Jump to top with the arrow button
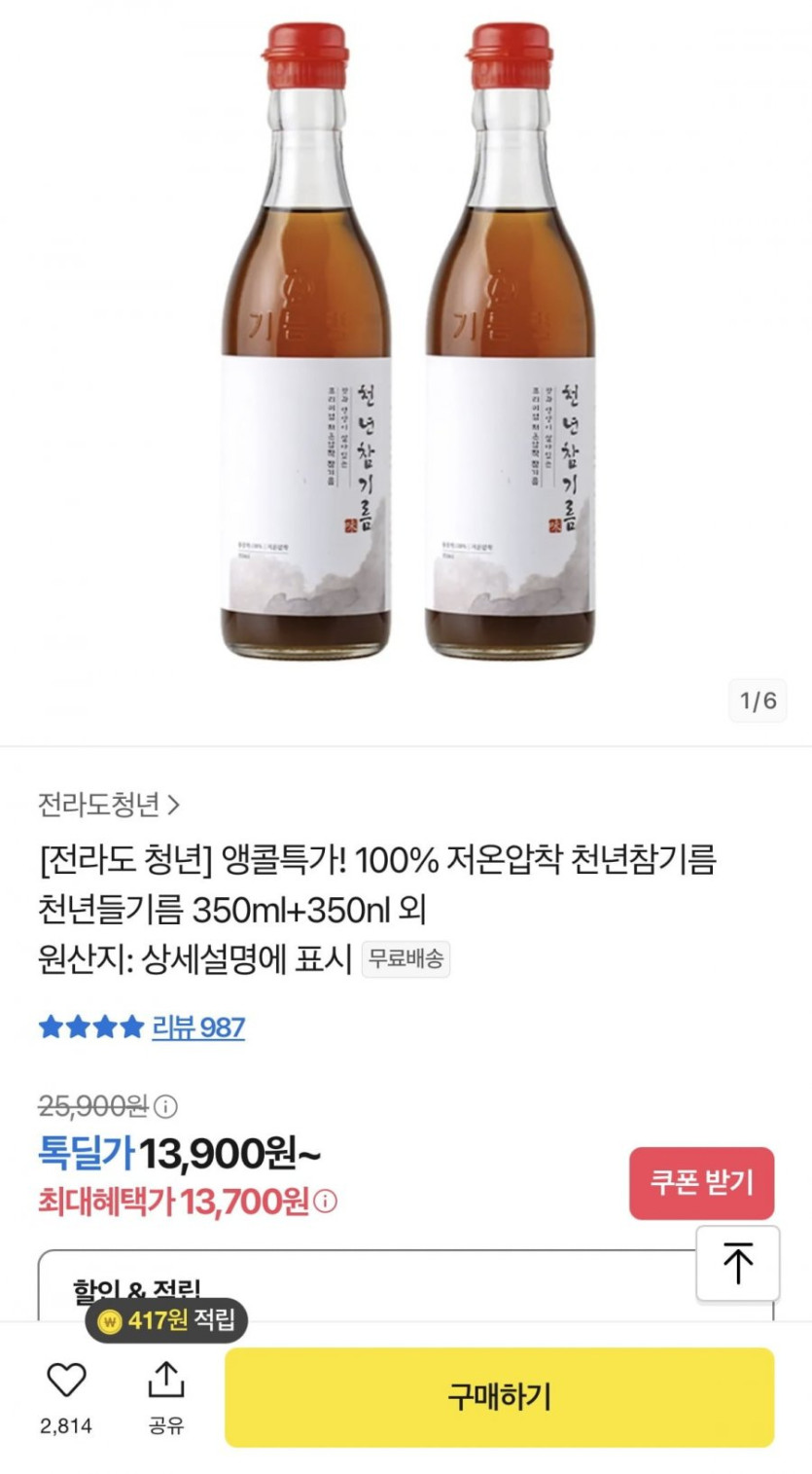 tap(737, 1264)
